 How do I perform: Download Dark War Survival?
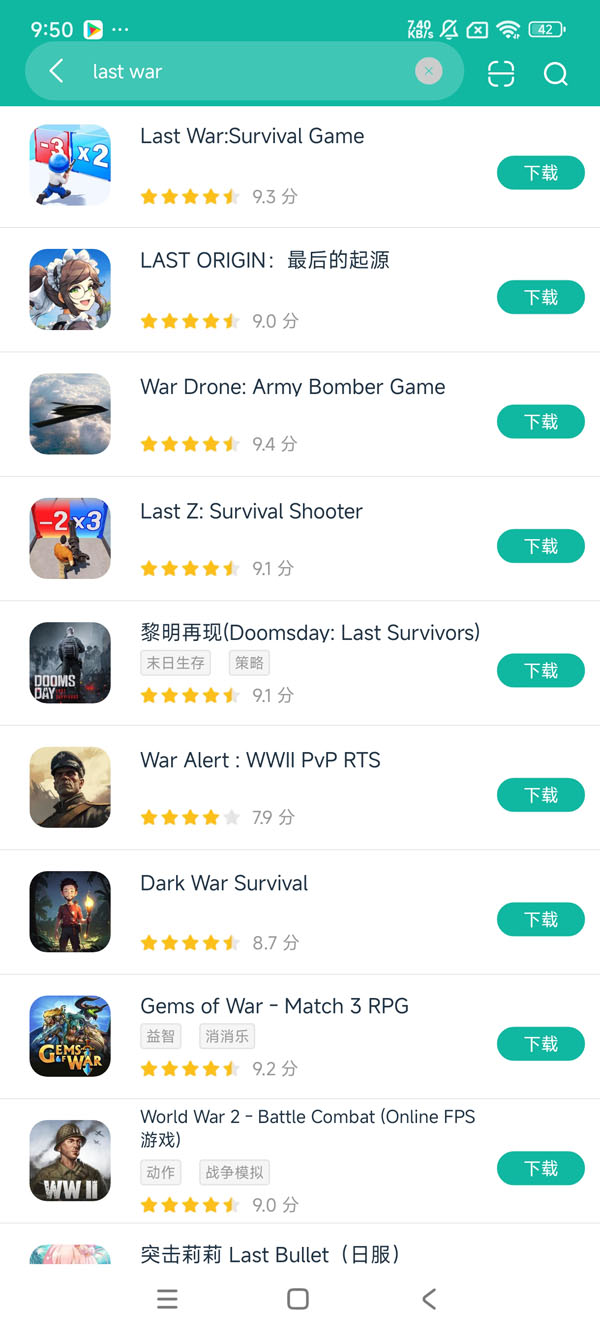(x=540, y=919)
